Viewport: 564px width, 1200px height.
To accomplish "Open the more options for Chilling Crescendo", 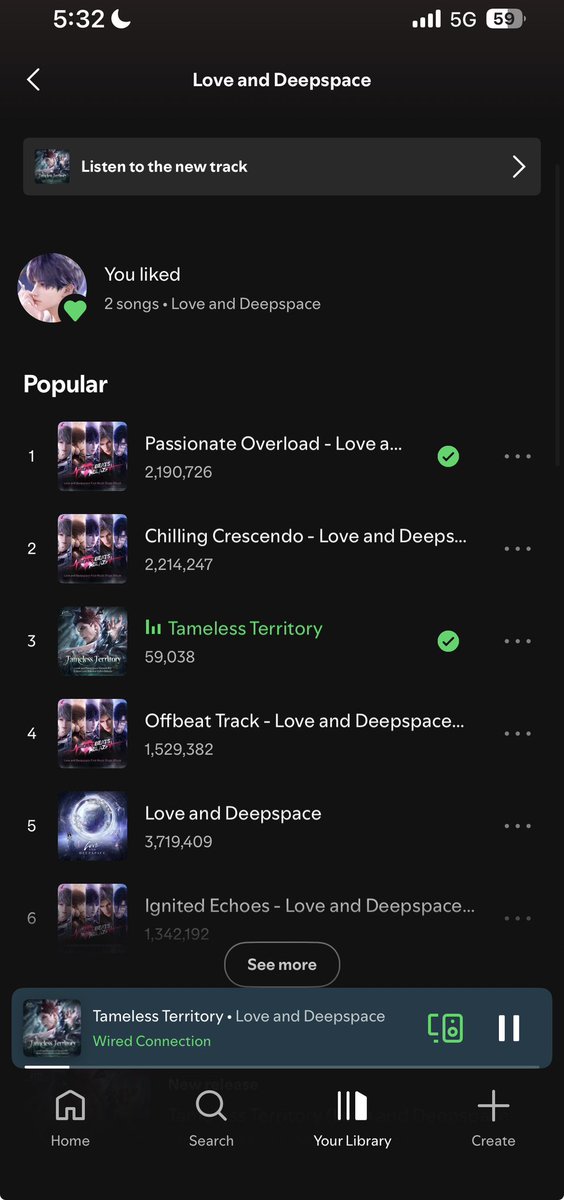I will pos(518,549).
